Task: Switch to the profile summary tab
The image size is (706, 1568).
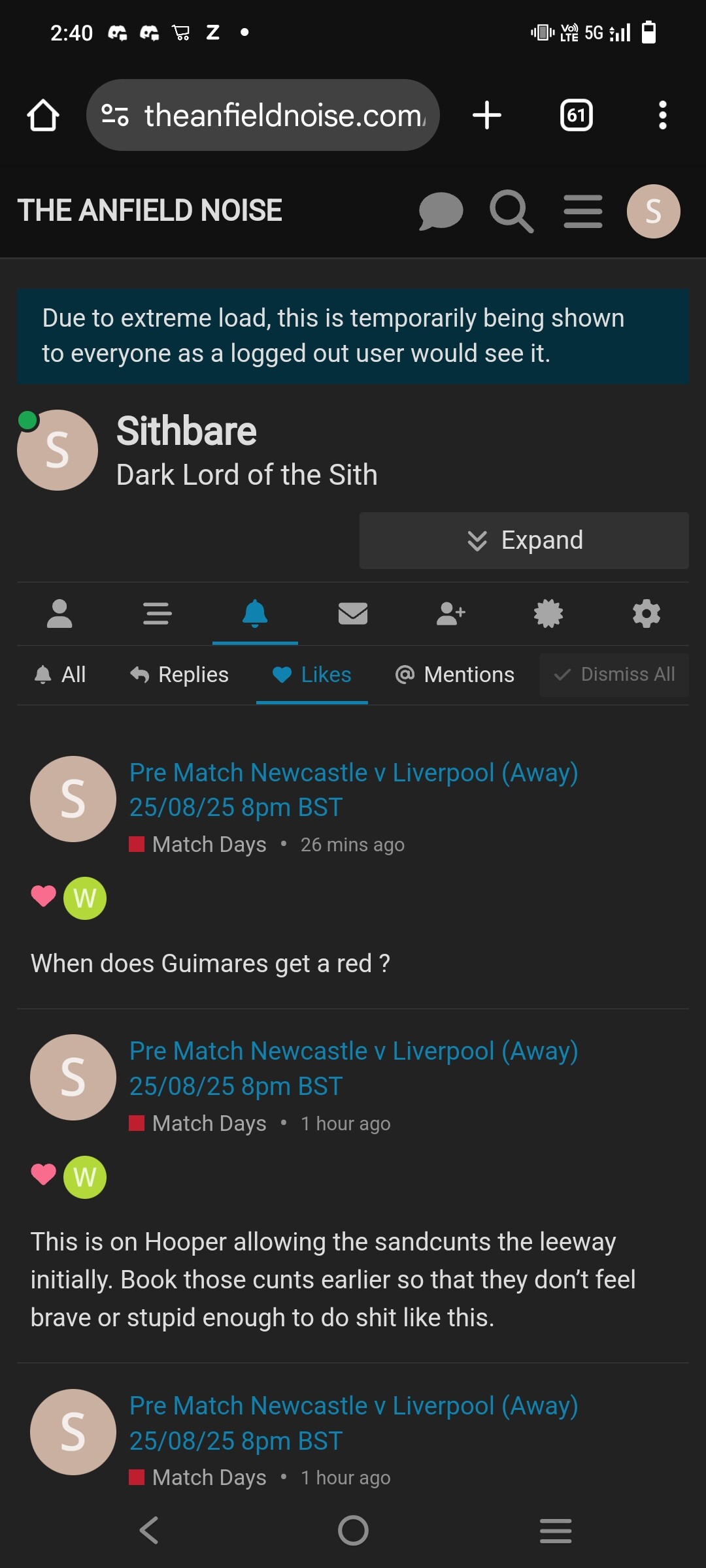Action: 59,613
